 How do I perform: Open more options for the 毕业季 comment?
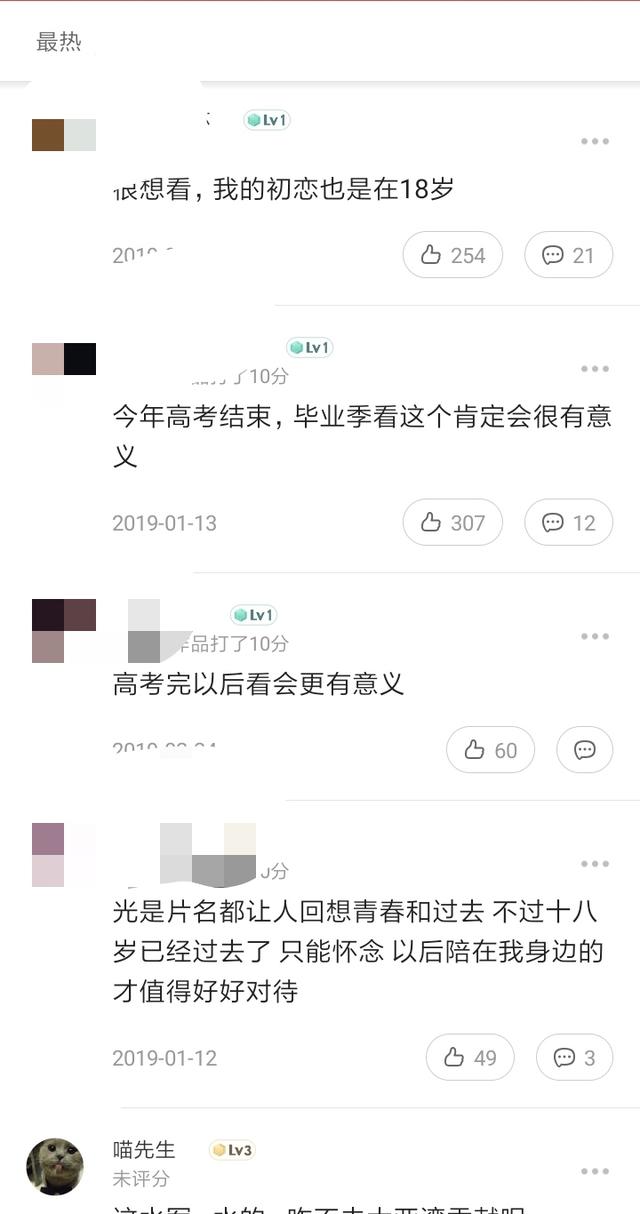595,369
